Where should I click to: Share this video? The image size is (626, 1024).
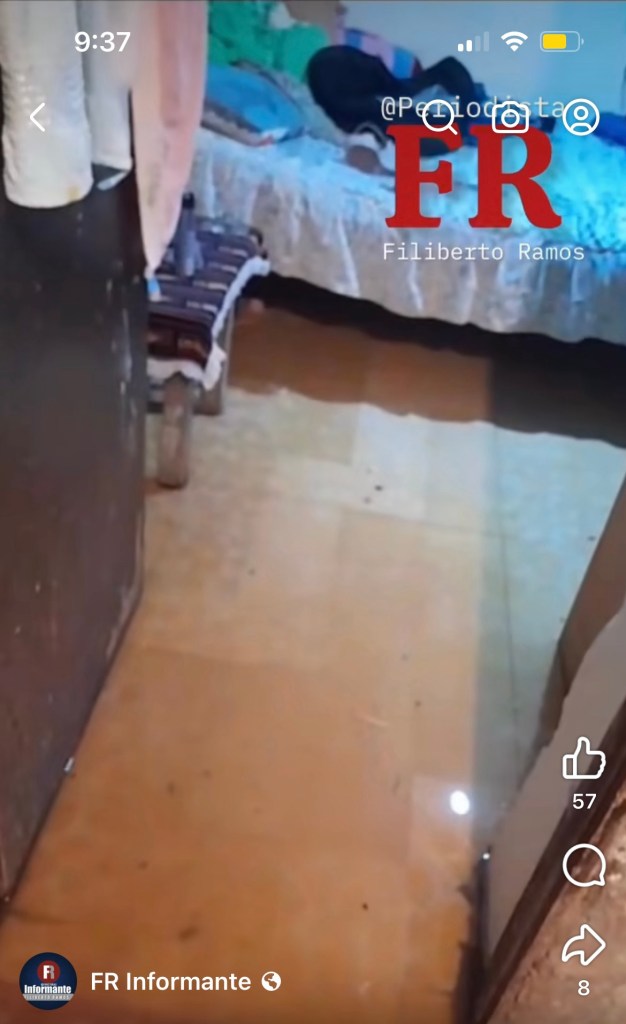point(584,945)
